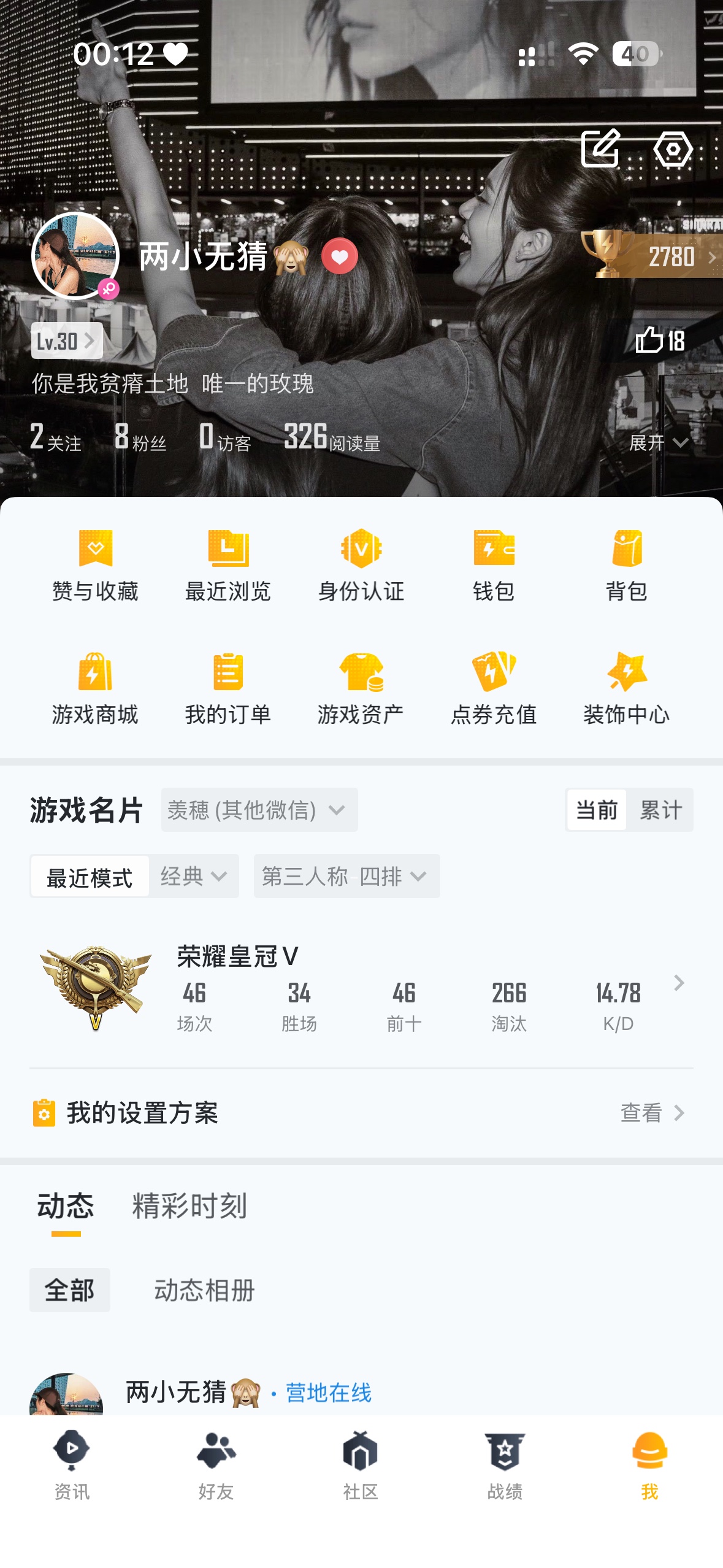Open the 第三人称 四排 dropdown
Image resolution: width=723 pixels, height=1568 pixels.
click(346, 876)
